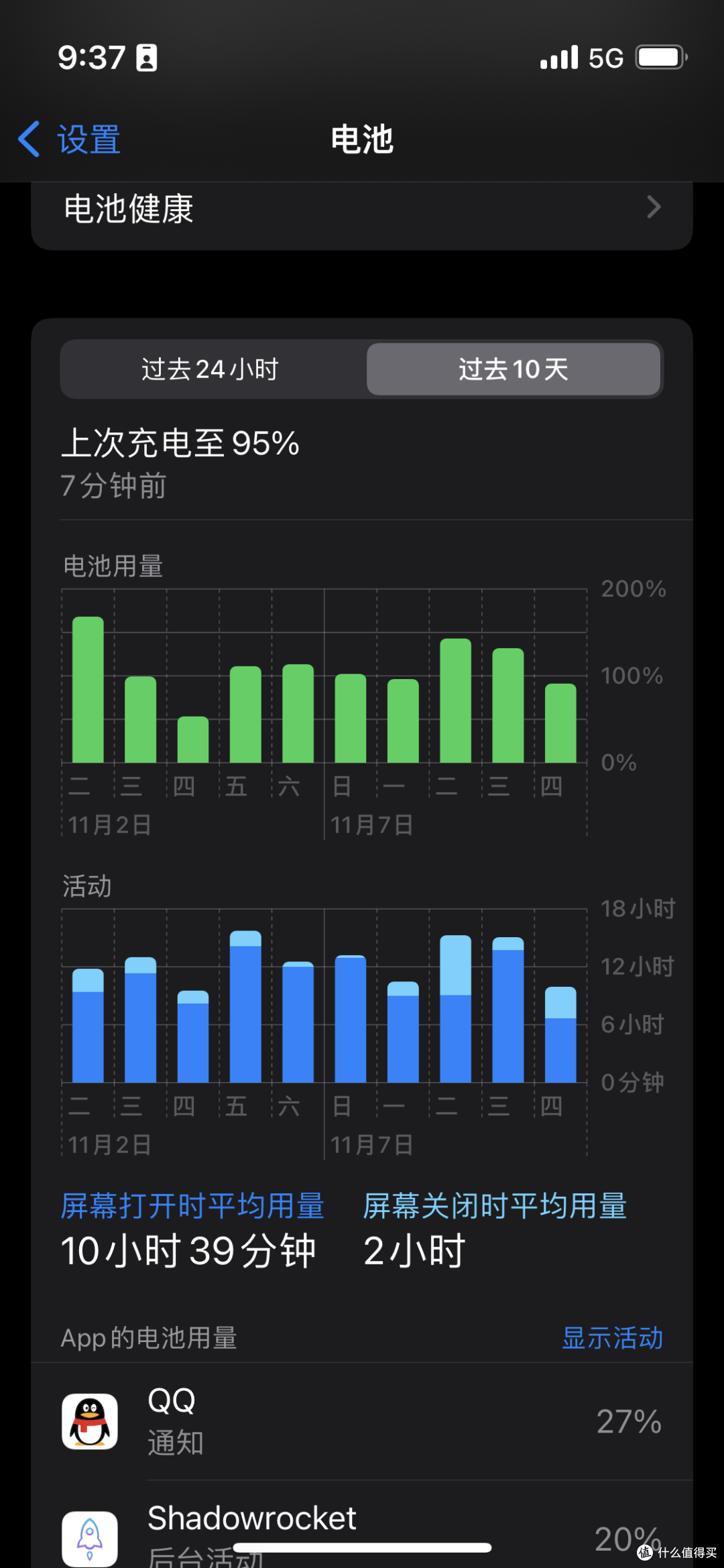
Task: Select Tuesday's bar in the 电池用量 chart
Action: pyautogui.click(x=88, y=690)
